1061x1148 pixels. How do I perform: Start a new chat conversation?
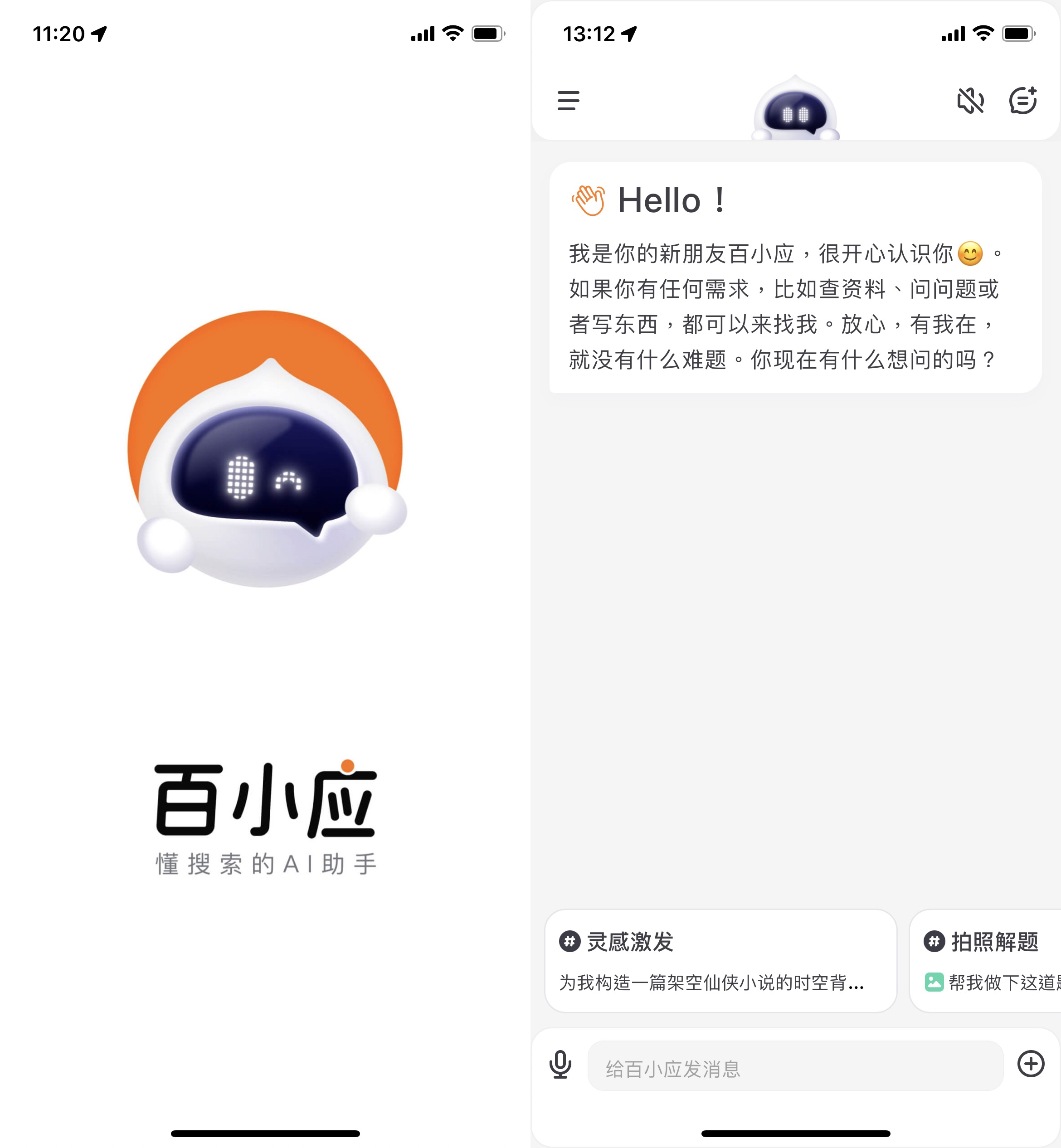[x=1022, y=101]
